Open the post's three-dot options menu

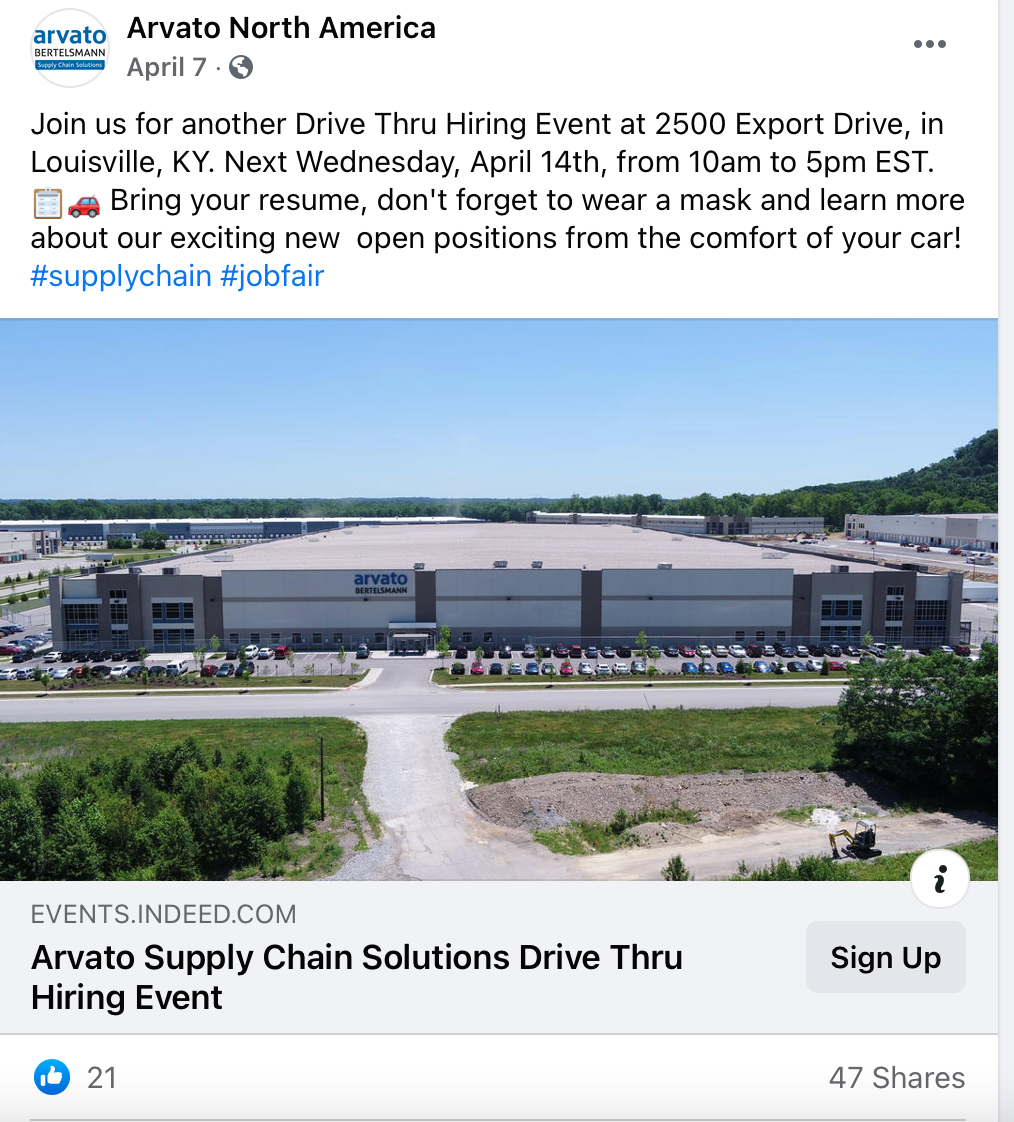click(929, 44)
